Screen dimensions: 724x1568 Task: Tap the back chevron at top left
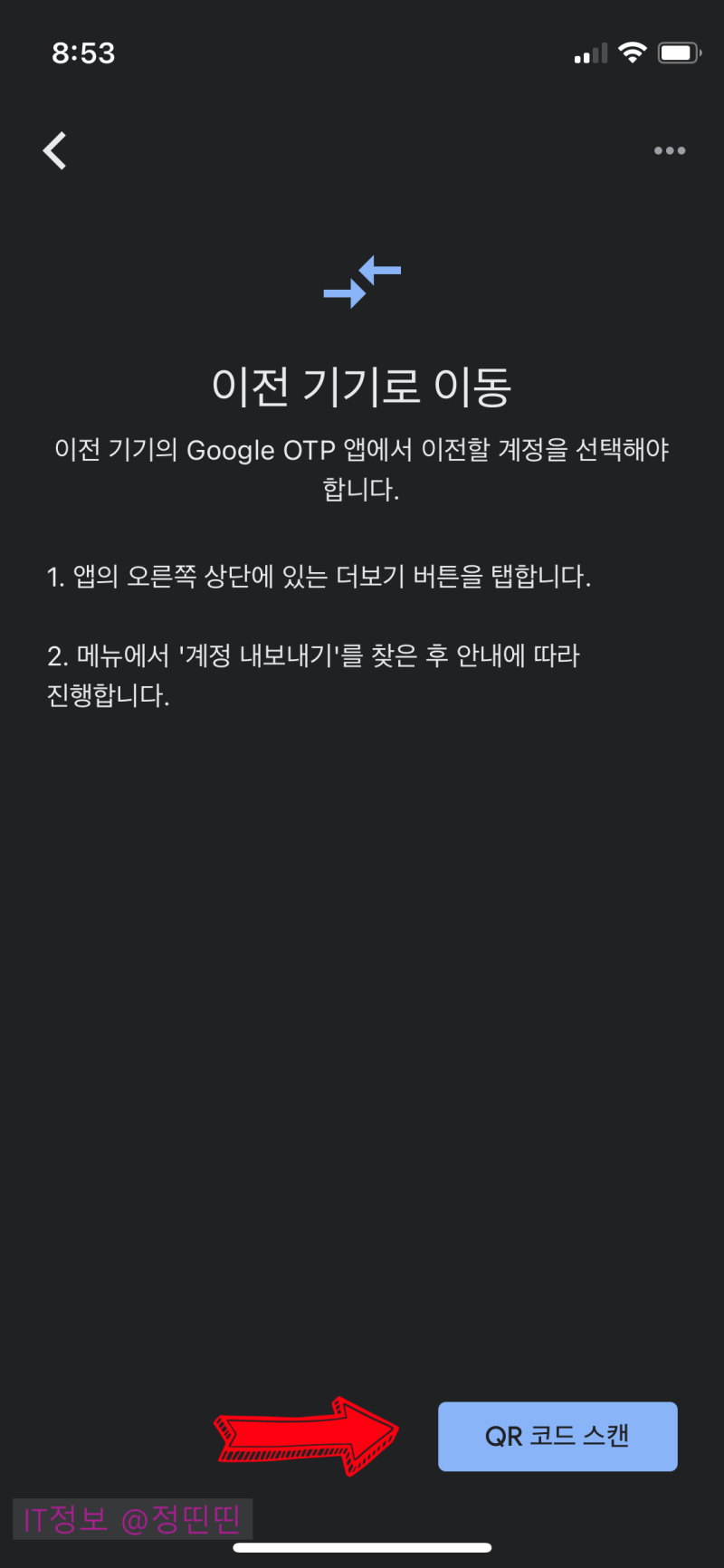[54, 149]
